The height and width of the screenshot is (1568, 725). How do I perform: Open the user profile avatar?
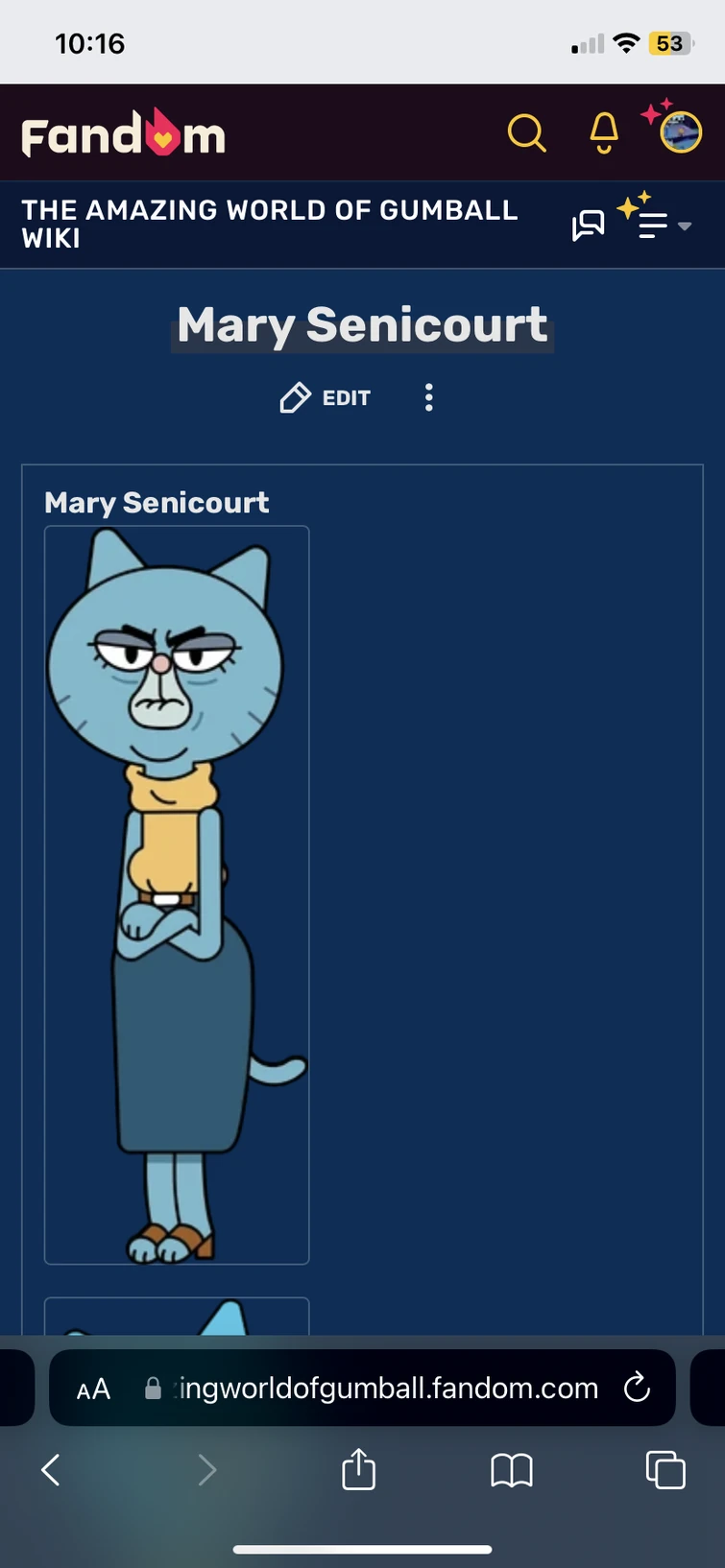point(680,131)
